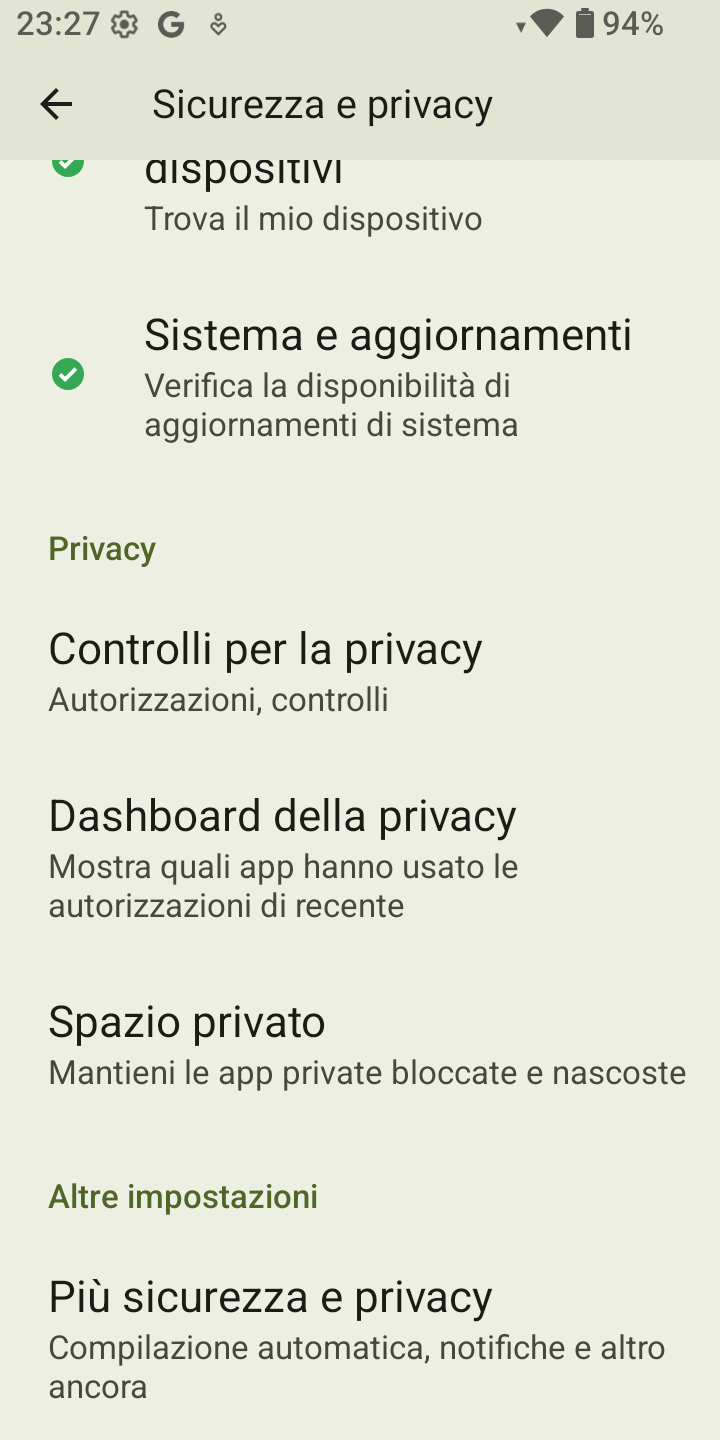Go back using the arrow icon
Screen dimensions: 720x1440
click(56, 104)
